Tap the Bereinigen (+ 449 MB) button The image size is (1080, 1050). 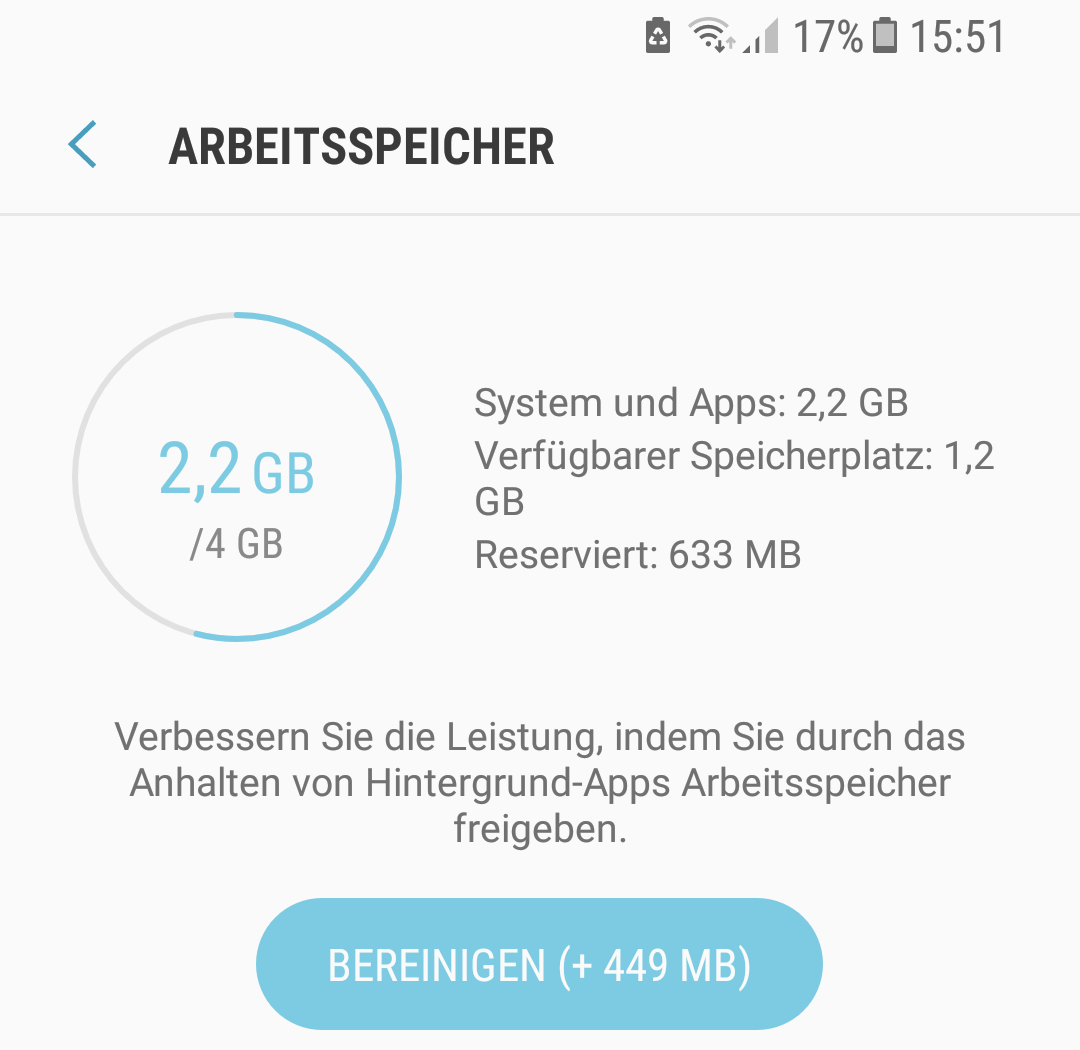(x=539, y=965)
